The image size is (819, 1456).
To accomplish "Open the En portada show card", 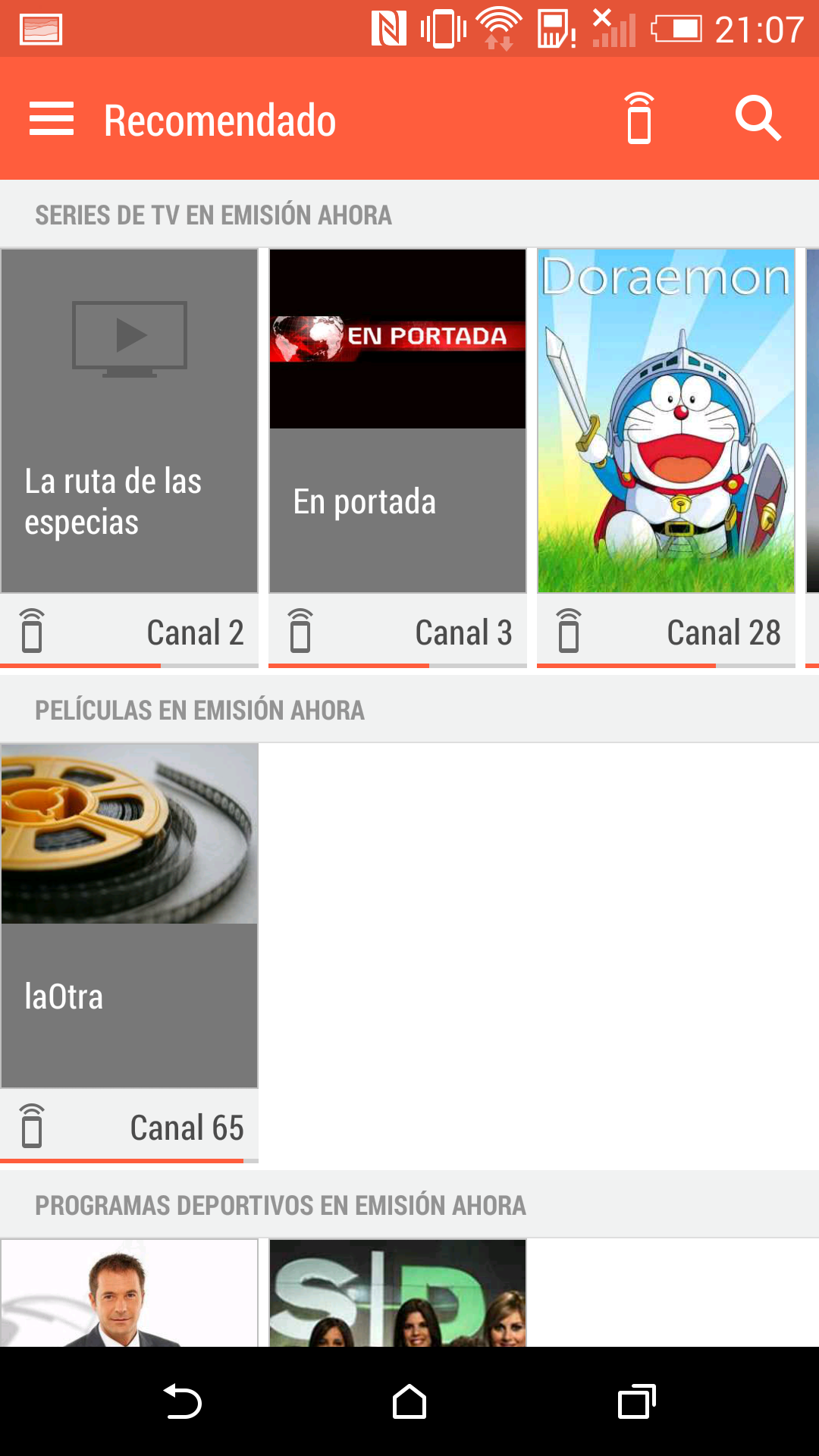I will click(397, 421).
